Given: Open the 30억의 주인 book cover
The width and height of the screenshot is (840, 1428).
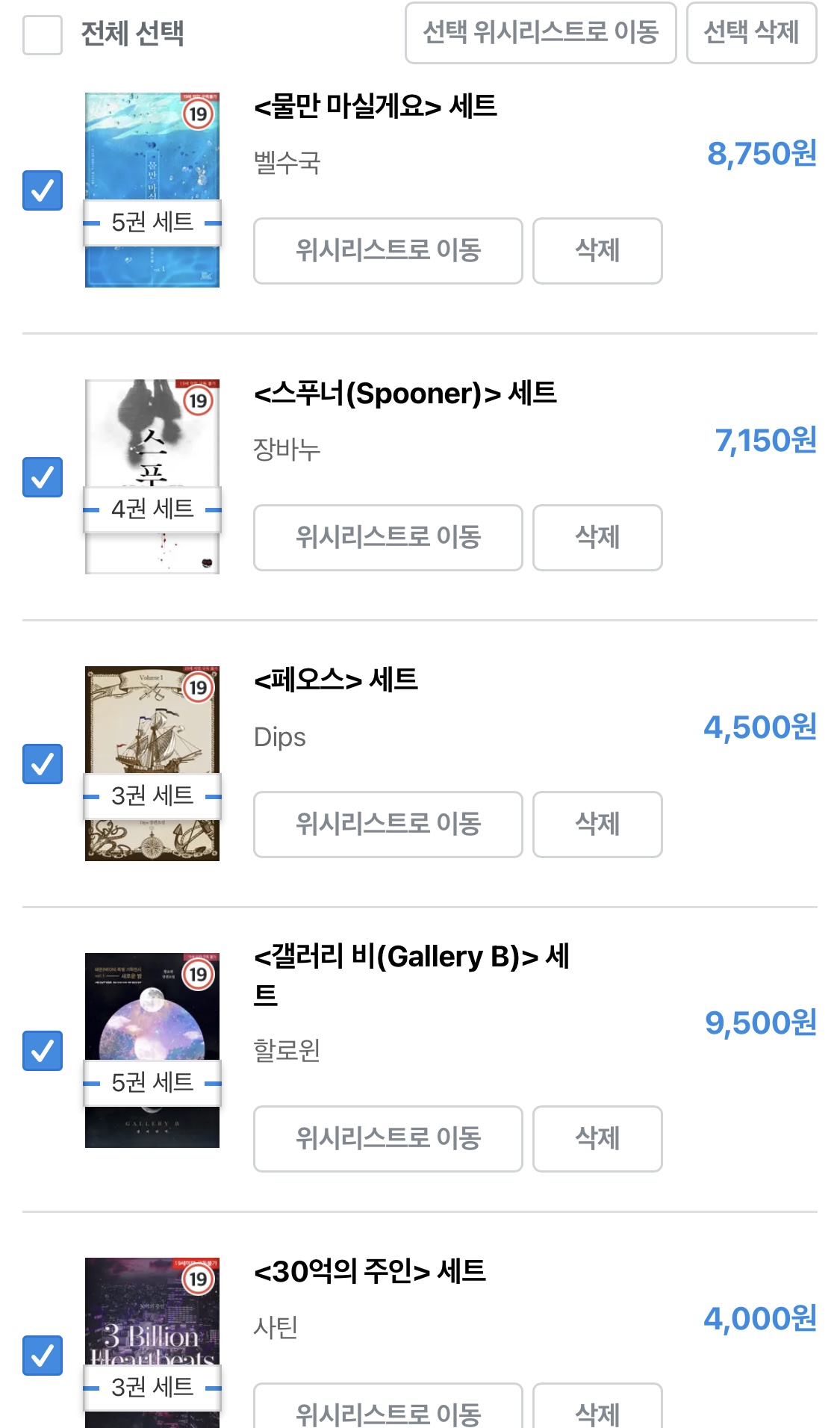Looking at the screenshot, I should (152, 1343).
